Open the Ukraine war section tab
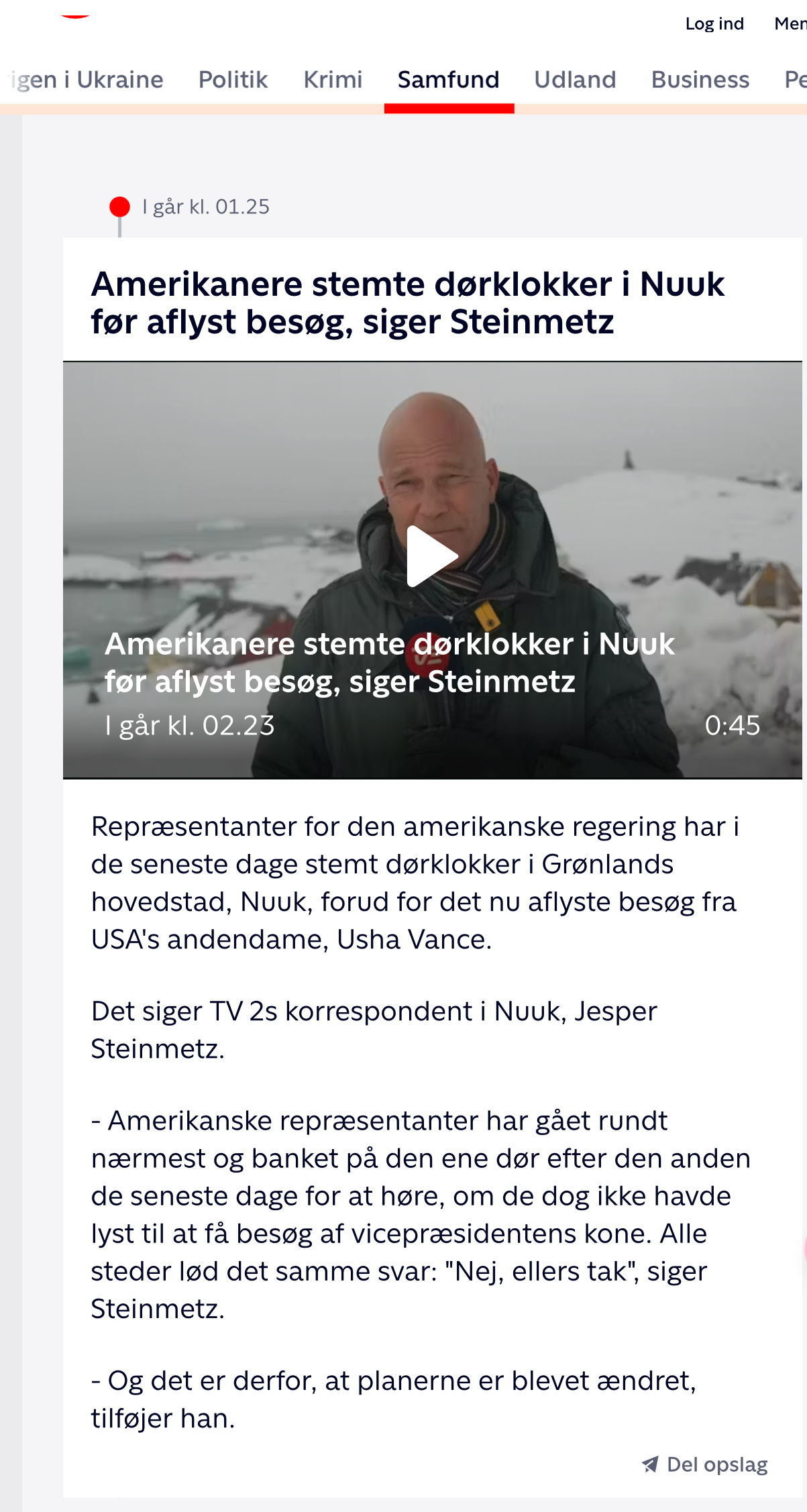Screen dimensions: 807x1512 (85, 80)
